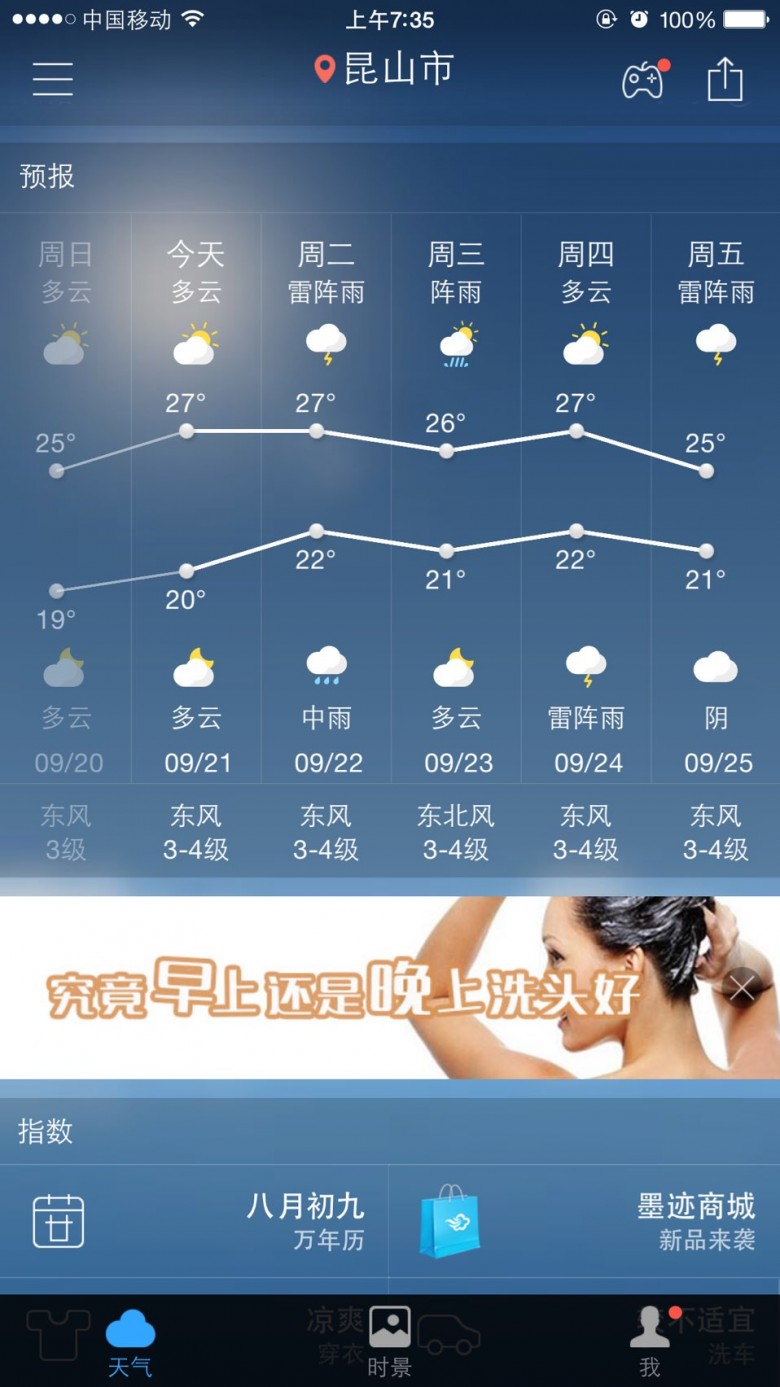Screen dimensions: 780x1387
Task: Share the weather forecast
Action: pyautogui.click(x=725, y=79)
